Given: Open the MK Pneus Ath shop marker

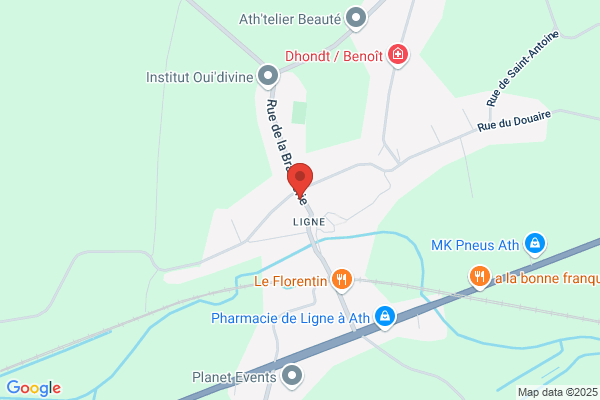Looking at the screenshot, I should pyautogui.click(x=535, y=245).
